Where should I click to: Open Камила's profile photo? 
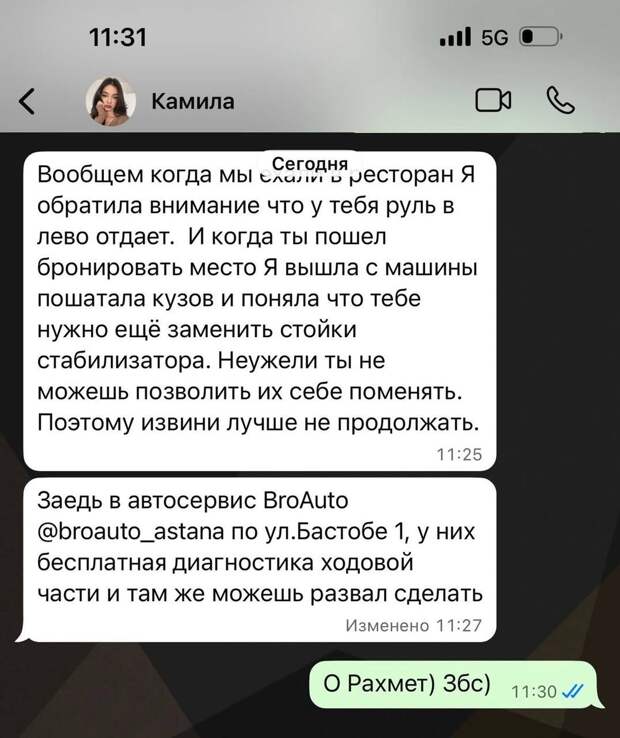(109, 100)
